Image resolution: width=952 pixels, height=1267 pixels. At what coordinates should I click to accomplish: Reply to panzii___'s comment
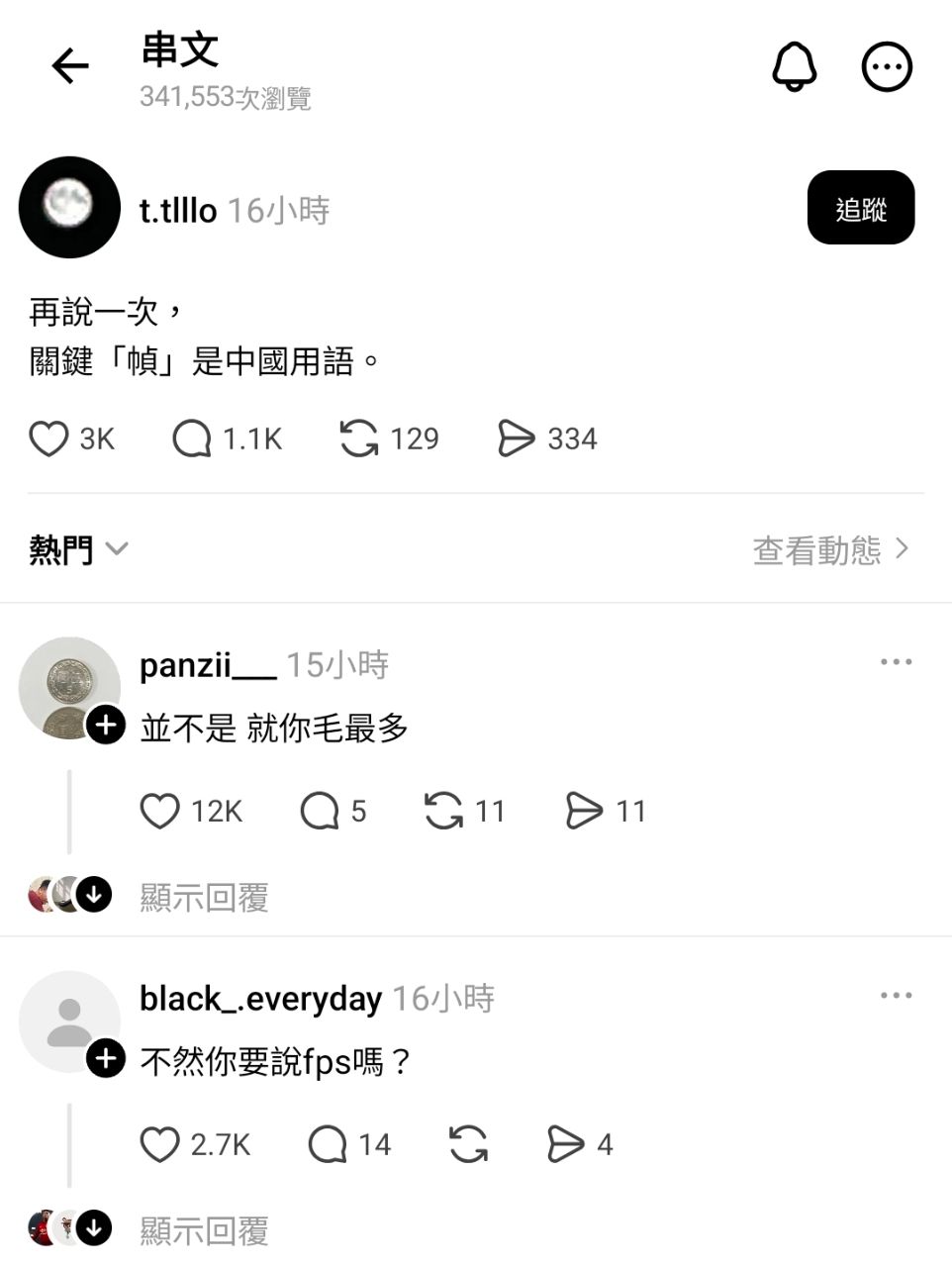(x=320, y=811)
